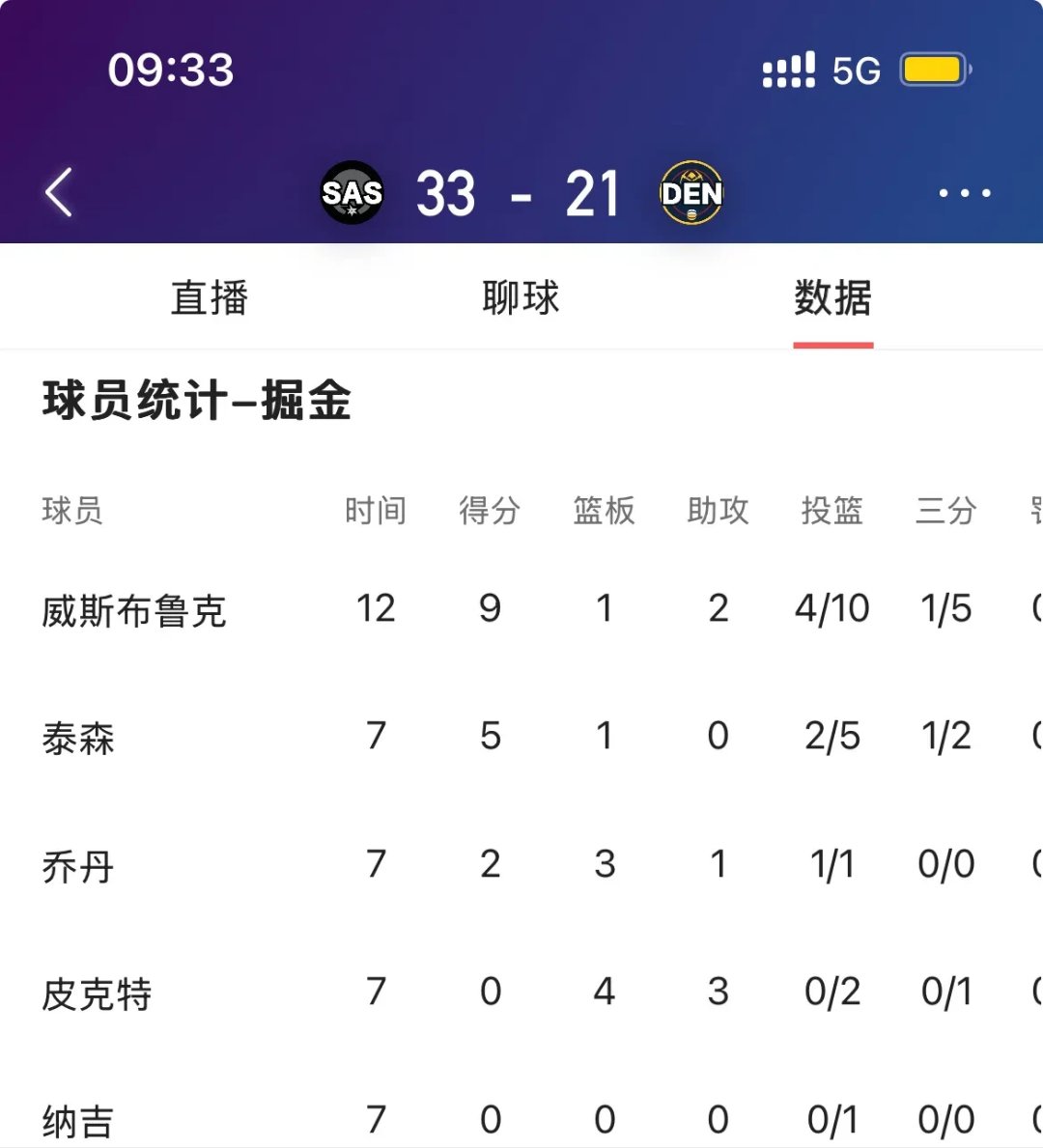Select 纳吉 from the roster

pyautogui.click(x=75, y=1118)
